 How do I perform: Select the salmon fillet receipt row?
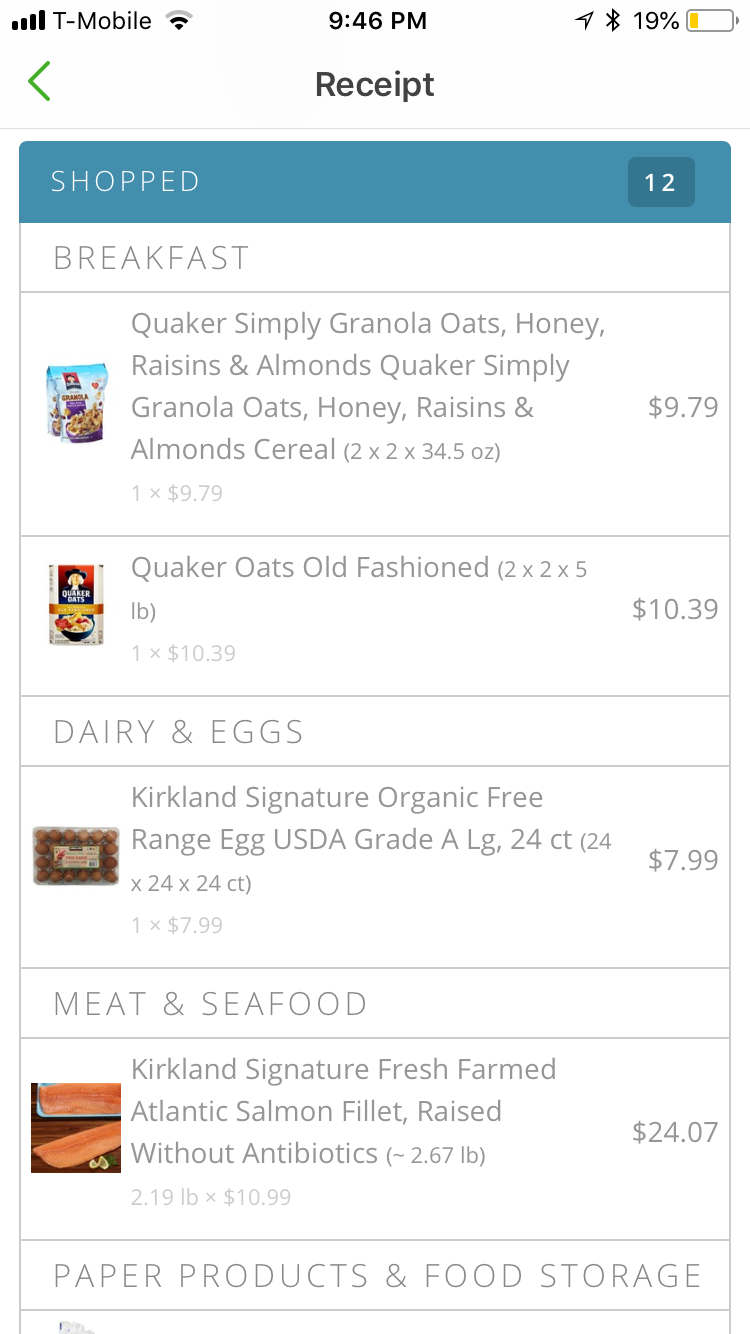(375, 1128)
